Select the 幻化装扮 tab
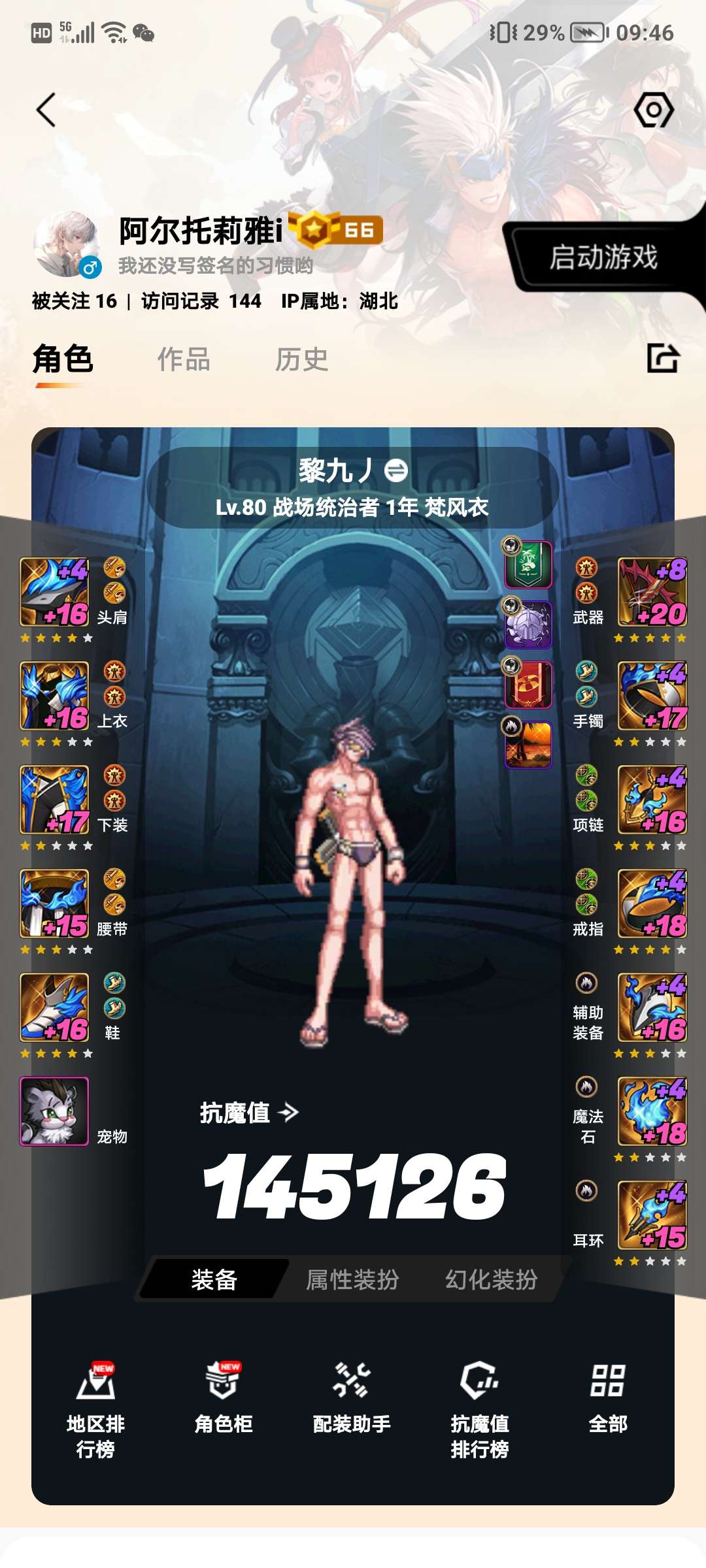The image size is (706, 1568). [x=491, y=1279]
